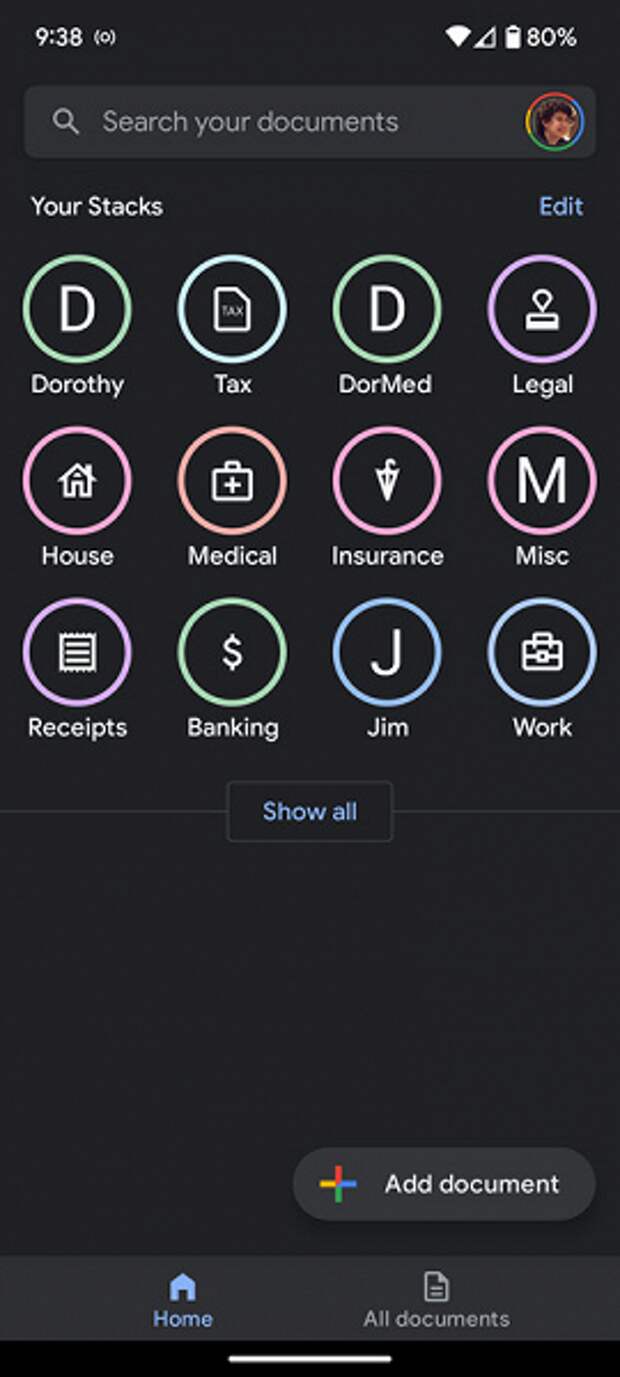The height and width of the screenshot is (1377, 620).
Task: Open the House stack
Action: tap(77, 481)
